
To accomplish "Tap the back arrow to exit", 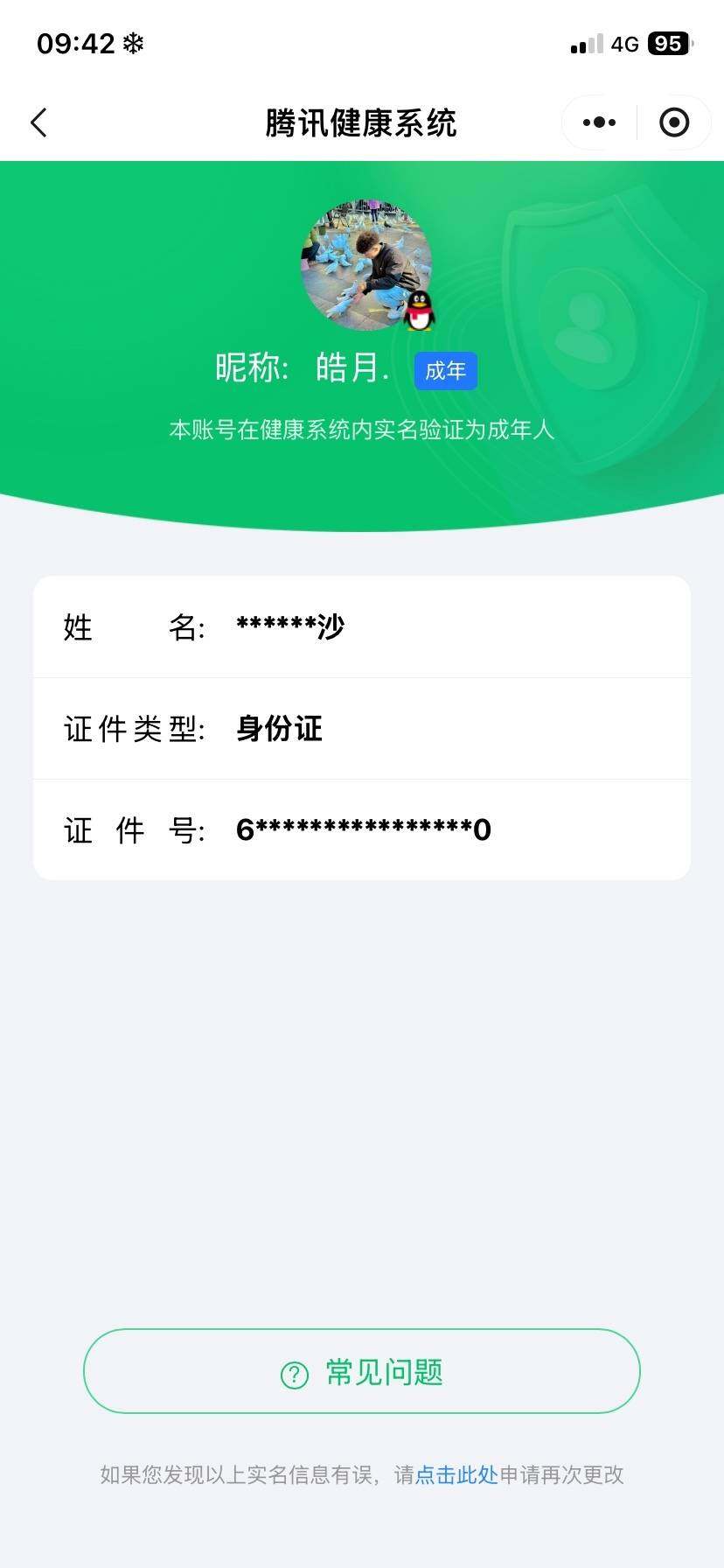I will click(38, 122).
